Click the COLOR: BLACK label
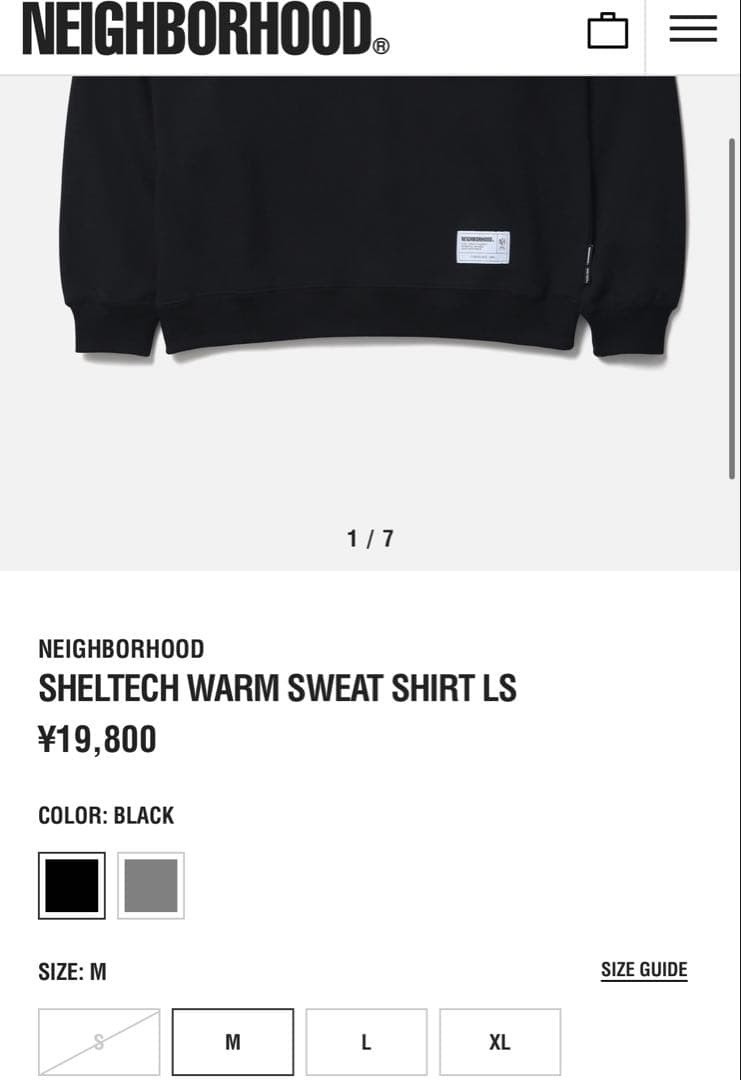Screen dimensions: 741x1080 (x=106, y=815)
